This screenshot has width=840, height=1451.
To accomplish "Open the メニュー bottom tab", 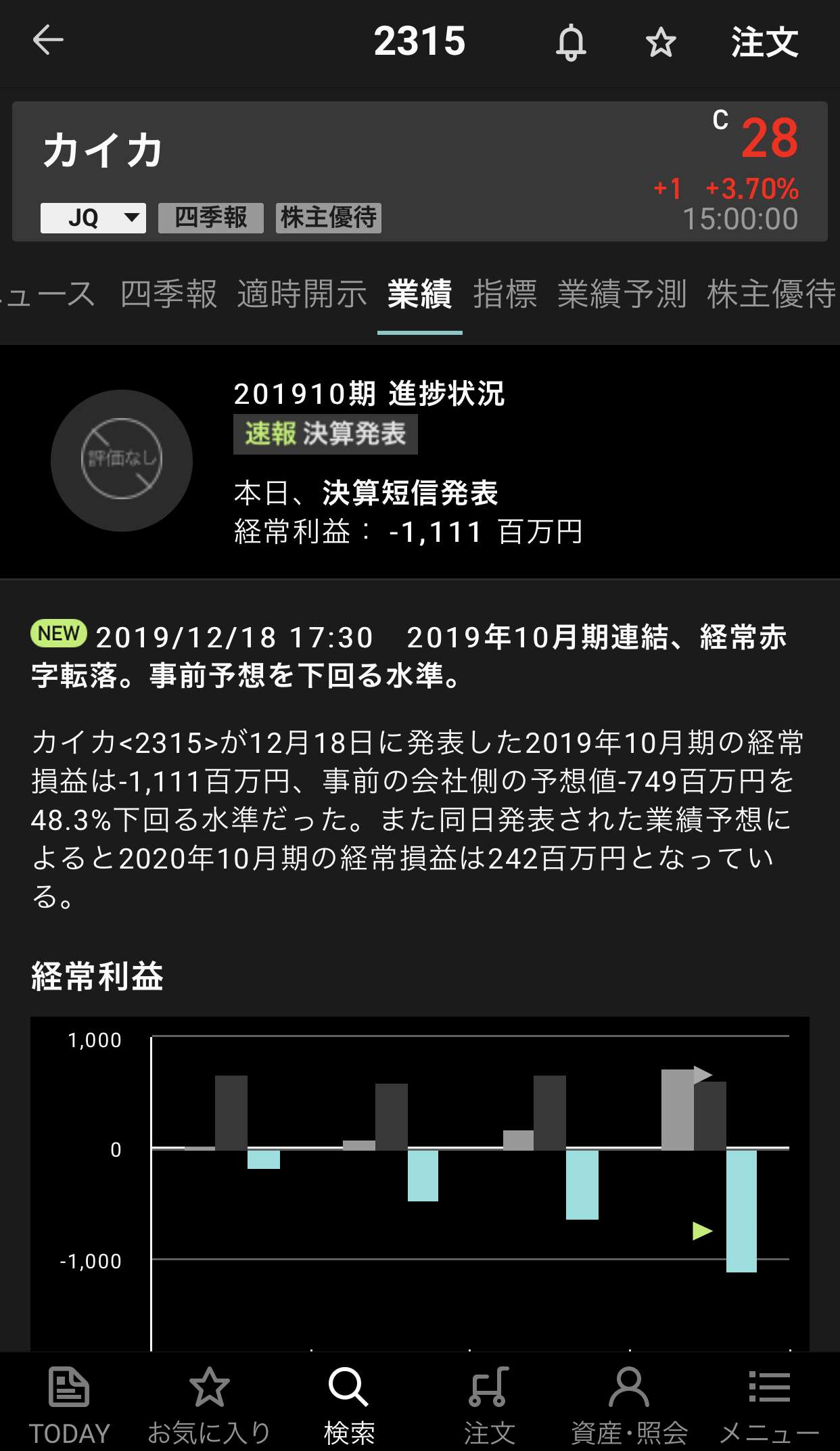I will coord(769,1404).
